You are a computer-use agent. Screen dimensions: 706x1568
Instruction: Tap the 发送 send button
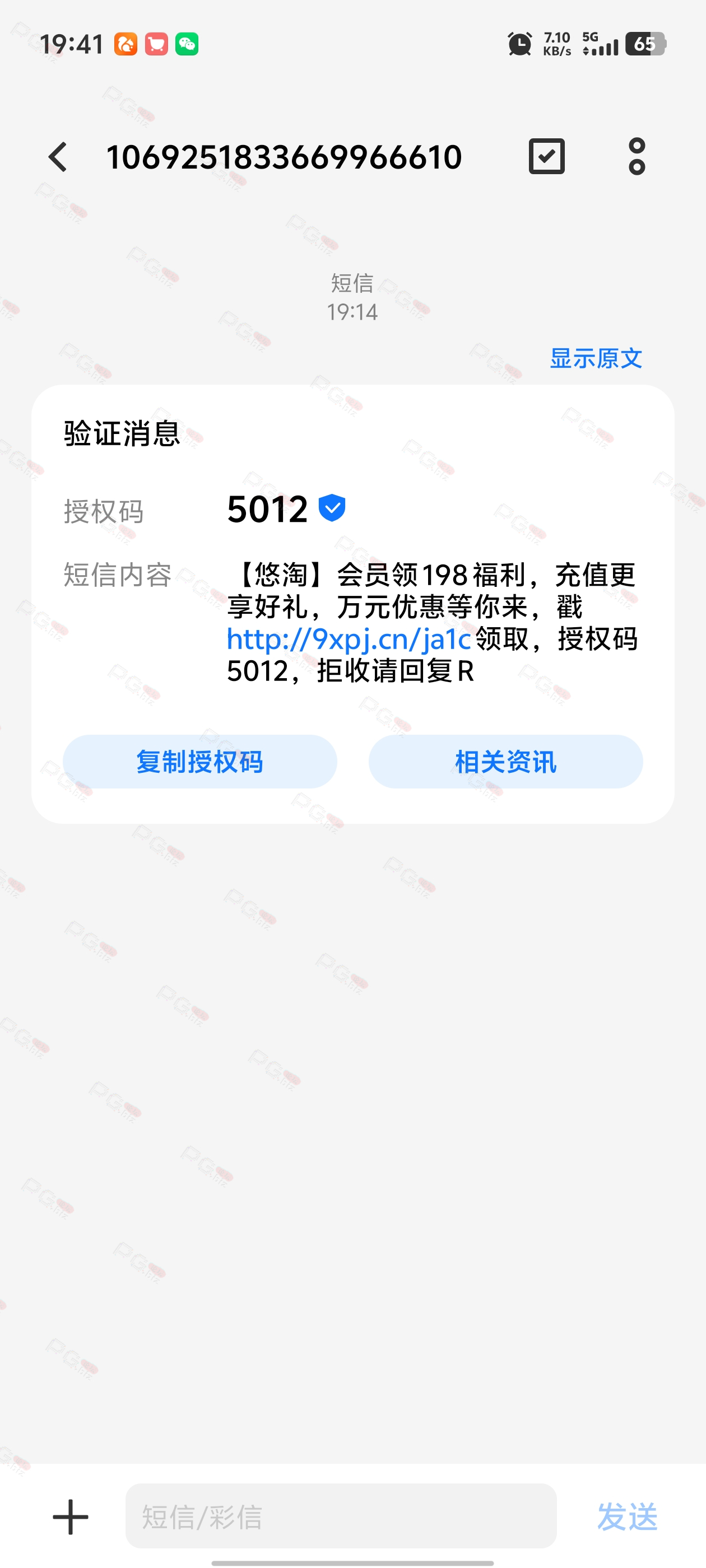click(627, 1516)
